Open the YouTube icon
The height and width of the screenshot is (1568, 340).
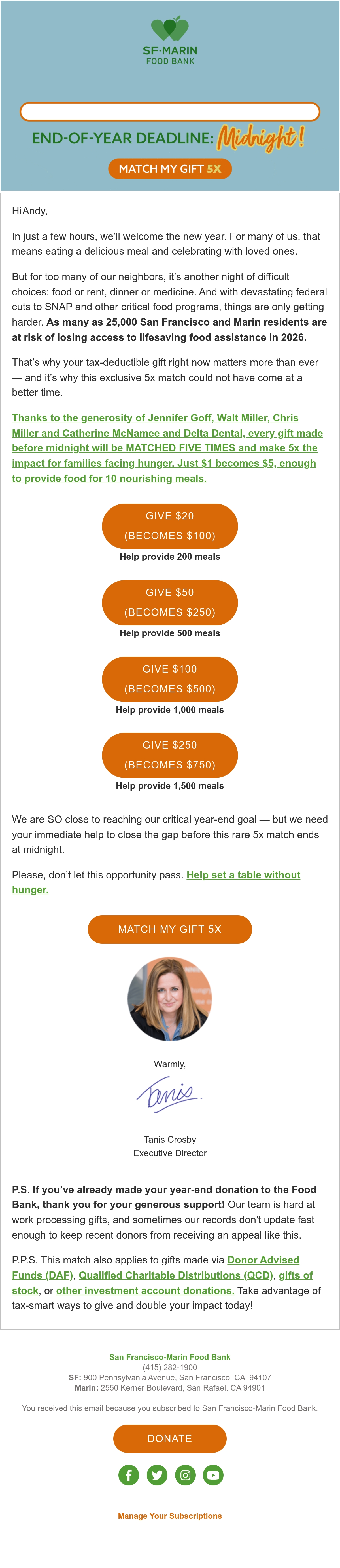point(213,1475)
